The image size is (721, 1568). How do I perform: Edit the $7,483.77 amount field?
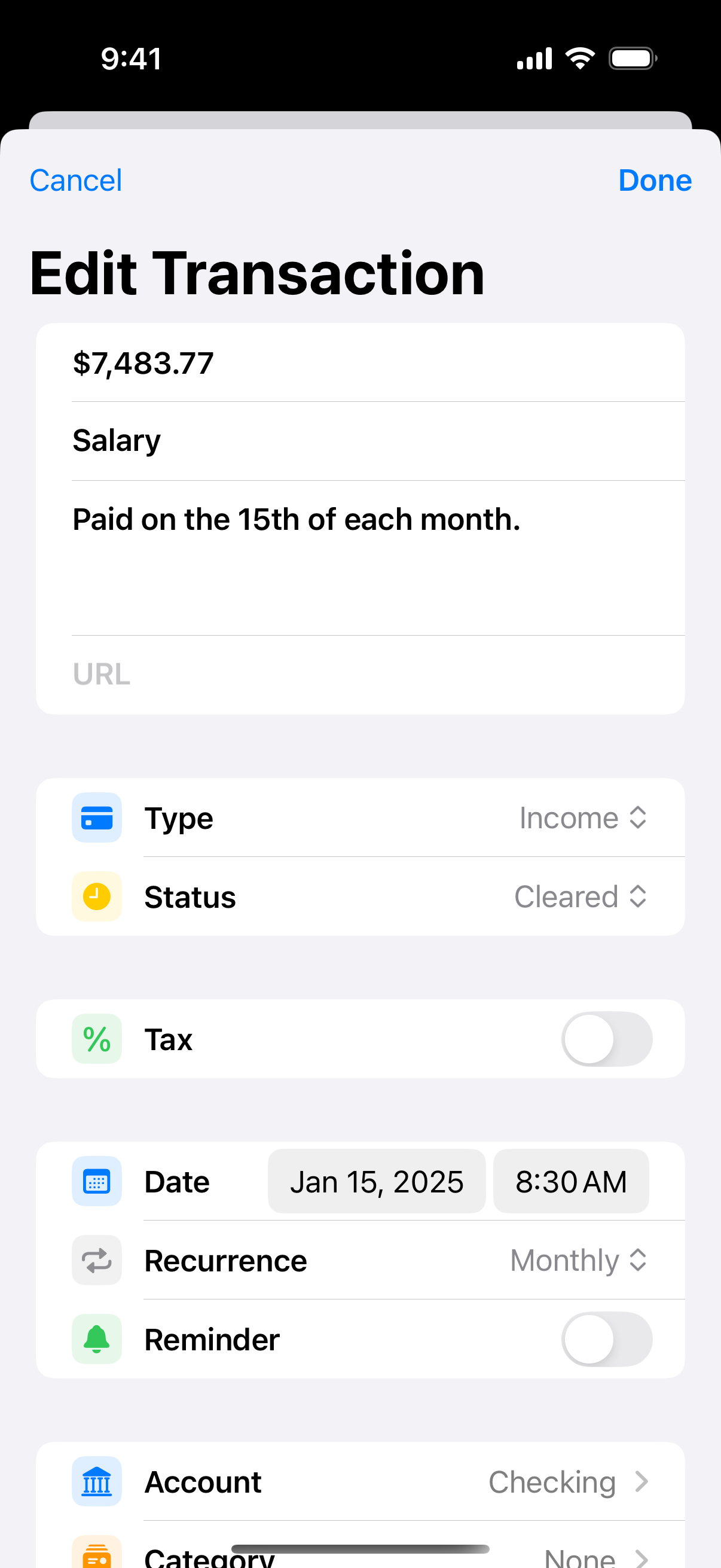coord(360,363)
